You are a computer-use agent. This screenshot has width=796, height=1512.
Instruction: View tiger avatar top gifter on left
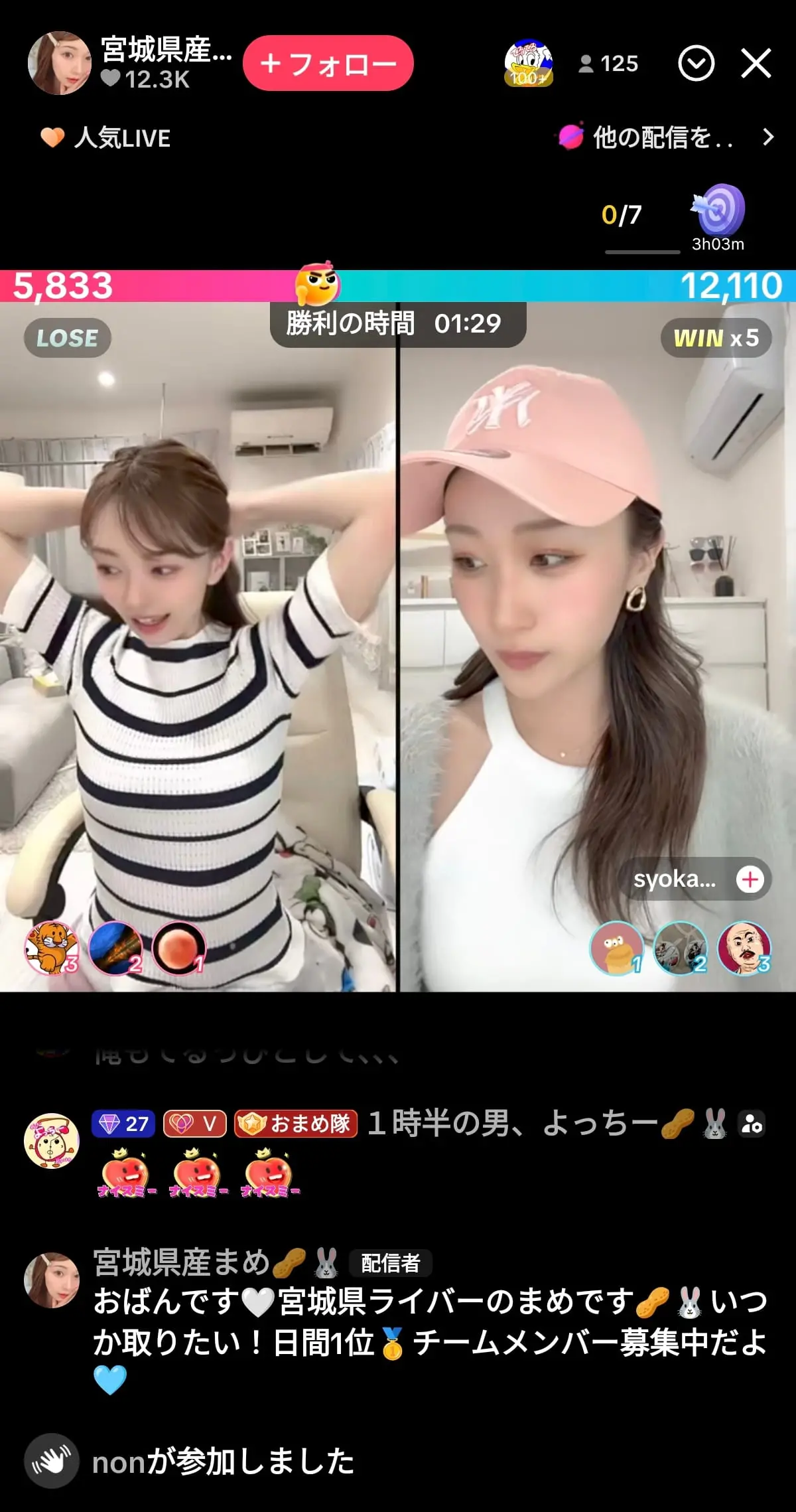click(x=51, y=948)
